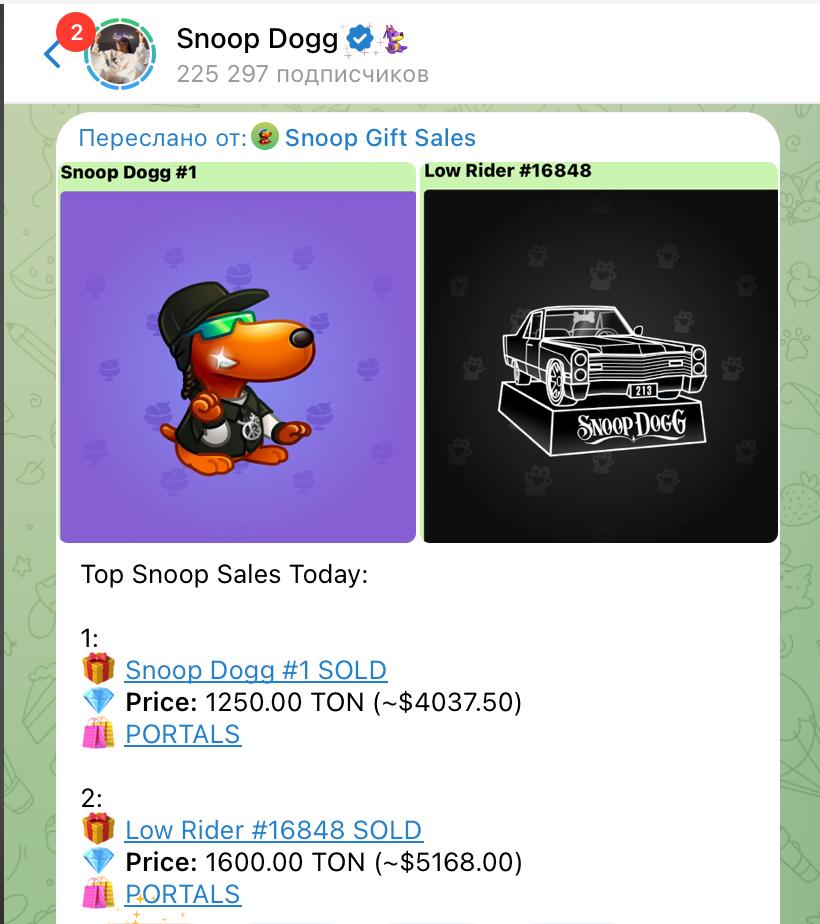This screenshot has height=924, width=820.
Task: Open the Snoop Dogg #1 SOLD link
Action: (255, 670)
